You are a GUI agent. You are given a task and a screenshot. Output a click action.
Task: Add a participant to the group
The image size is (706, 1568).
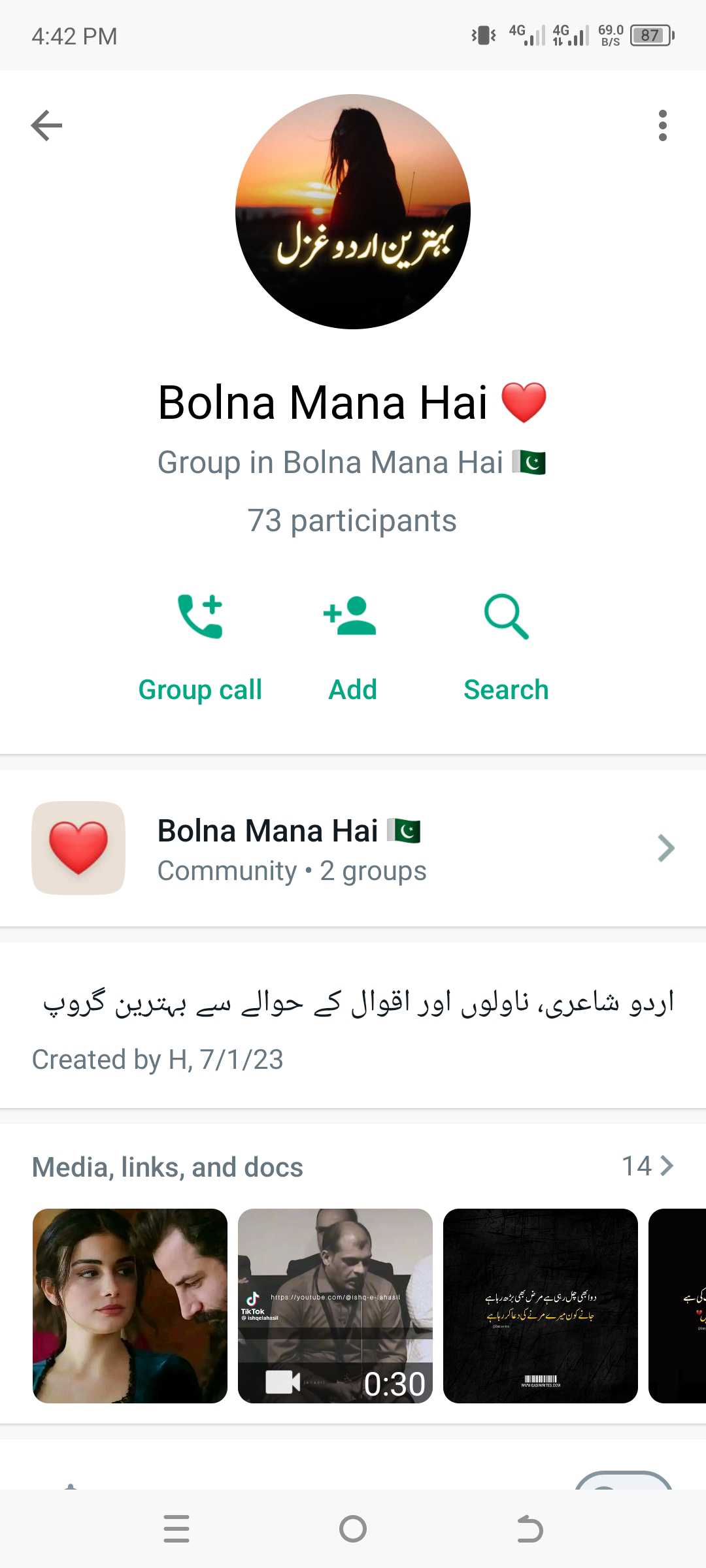(352, 647)
